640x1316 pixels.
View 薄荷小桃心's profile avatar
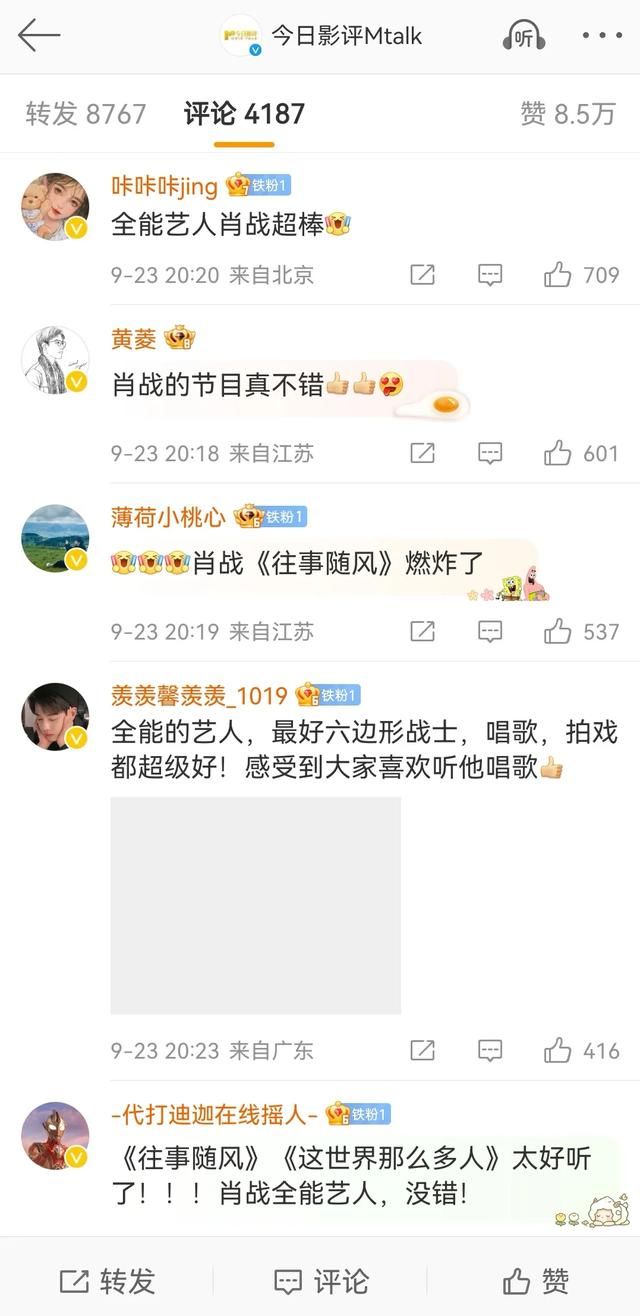pos(55,539)
